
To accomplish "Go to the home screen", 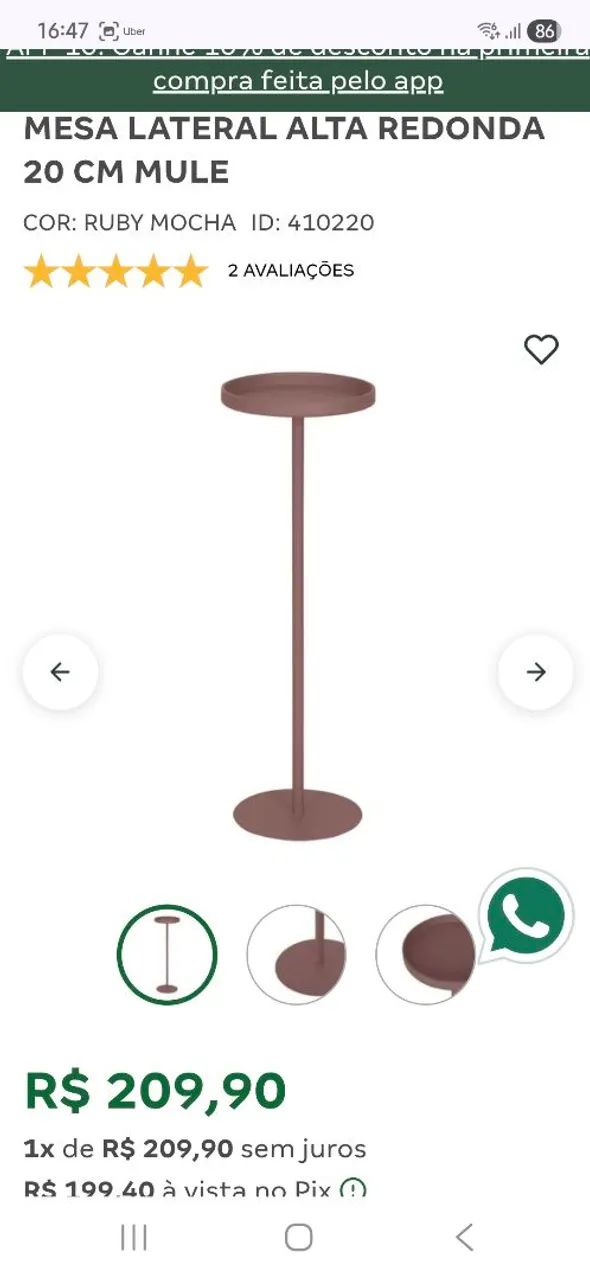I will click(298, 1237).
